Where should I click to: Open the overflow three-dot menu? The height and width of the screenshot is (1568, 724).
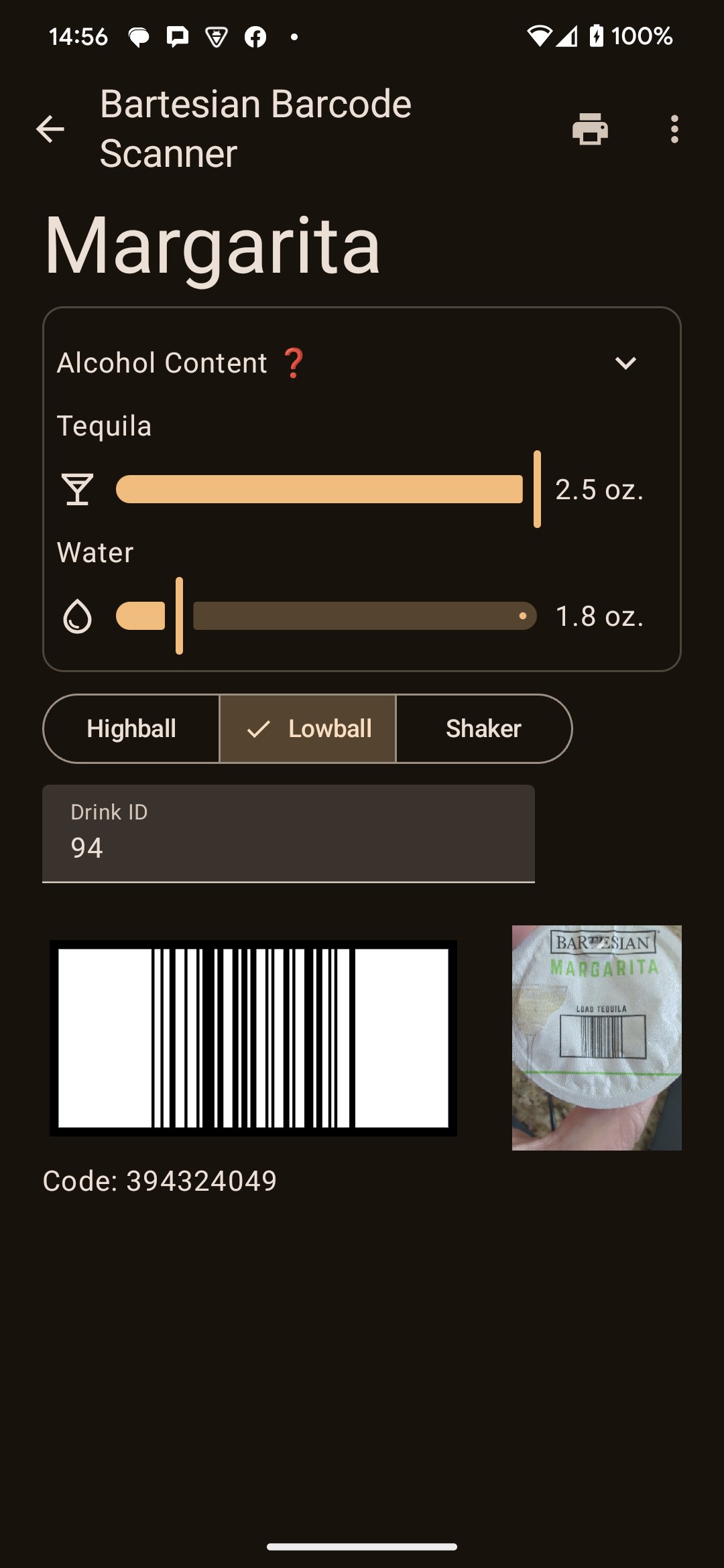click(674, 129)
